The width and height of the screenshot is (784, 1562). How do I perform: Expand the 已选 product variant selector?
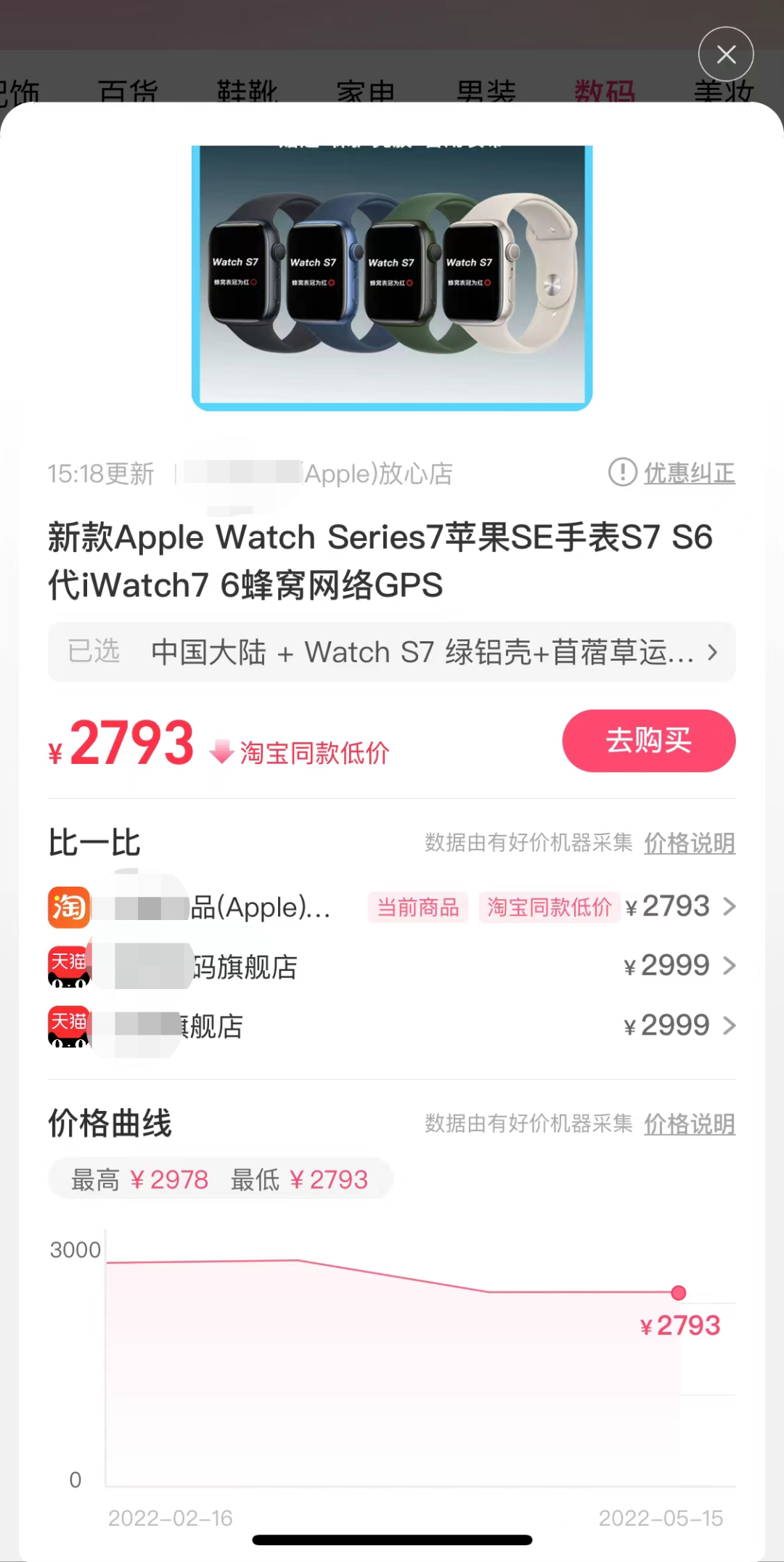pyautogui.click(x=391, y=652)
